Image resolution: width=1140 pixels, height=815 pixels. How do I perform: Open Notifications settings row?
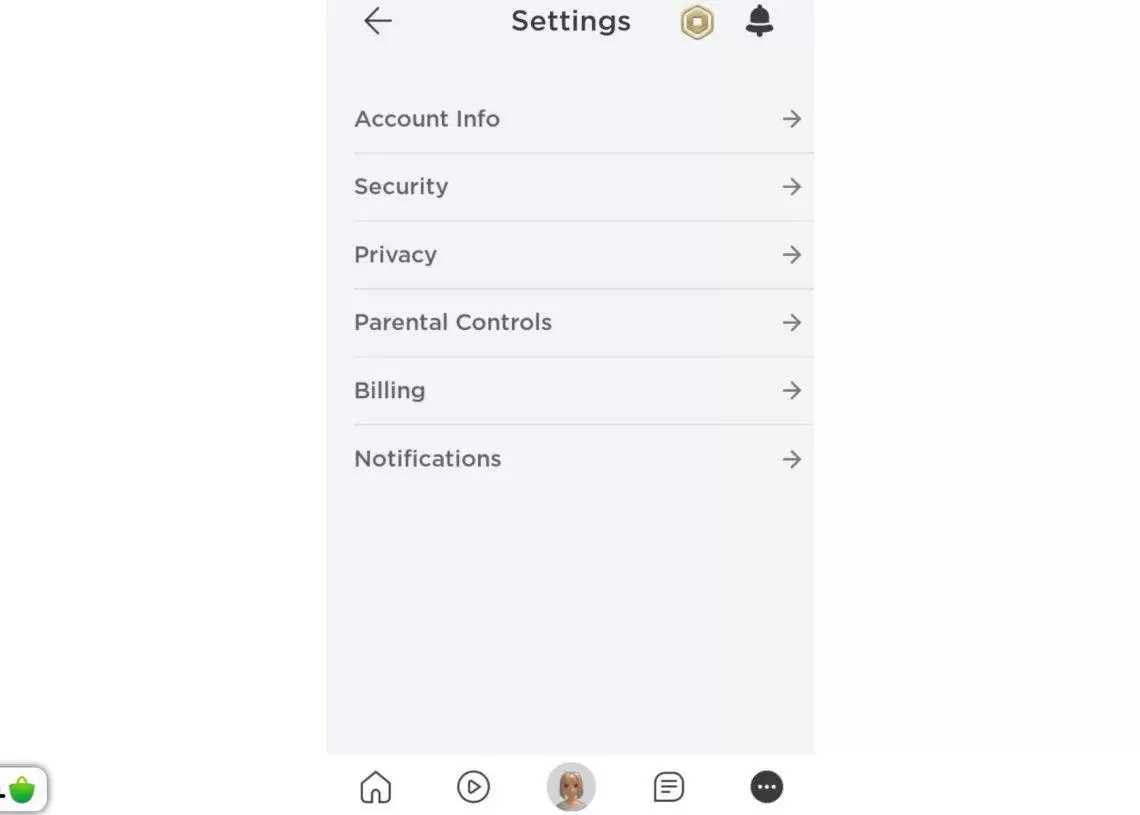[578, 459]
